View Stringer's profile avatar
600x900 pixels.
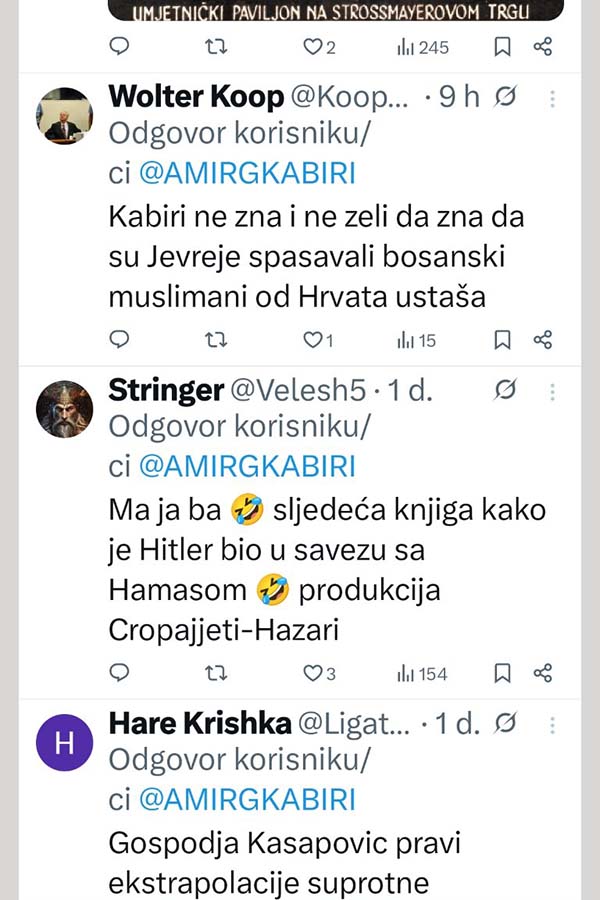64,409
